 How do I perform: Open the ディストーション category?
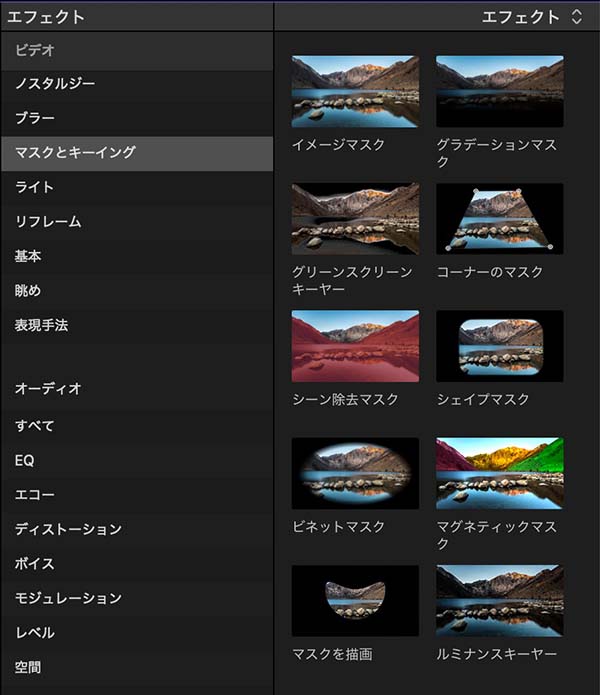tap(68, 529)
